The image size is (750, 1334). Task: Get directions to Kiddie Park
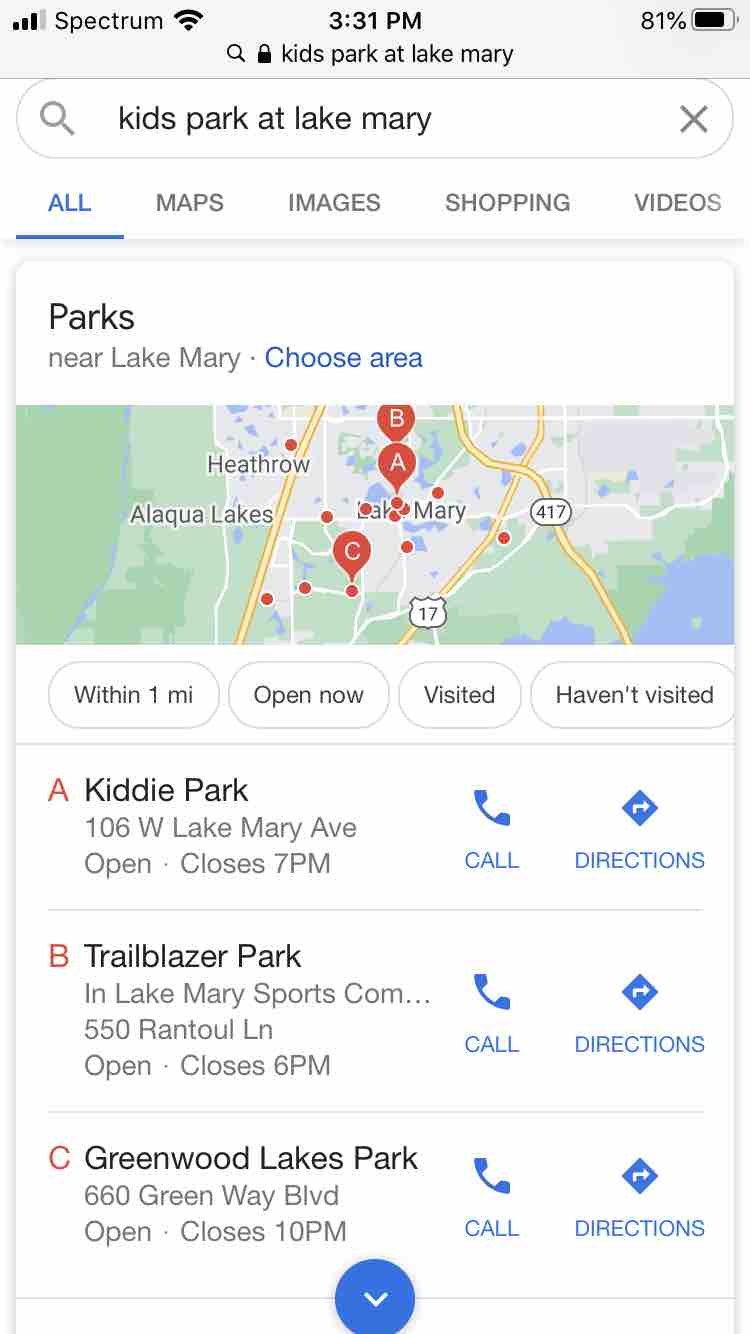[x=639, y=826]
